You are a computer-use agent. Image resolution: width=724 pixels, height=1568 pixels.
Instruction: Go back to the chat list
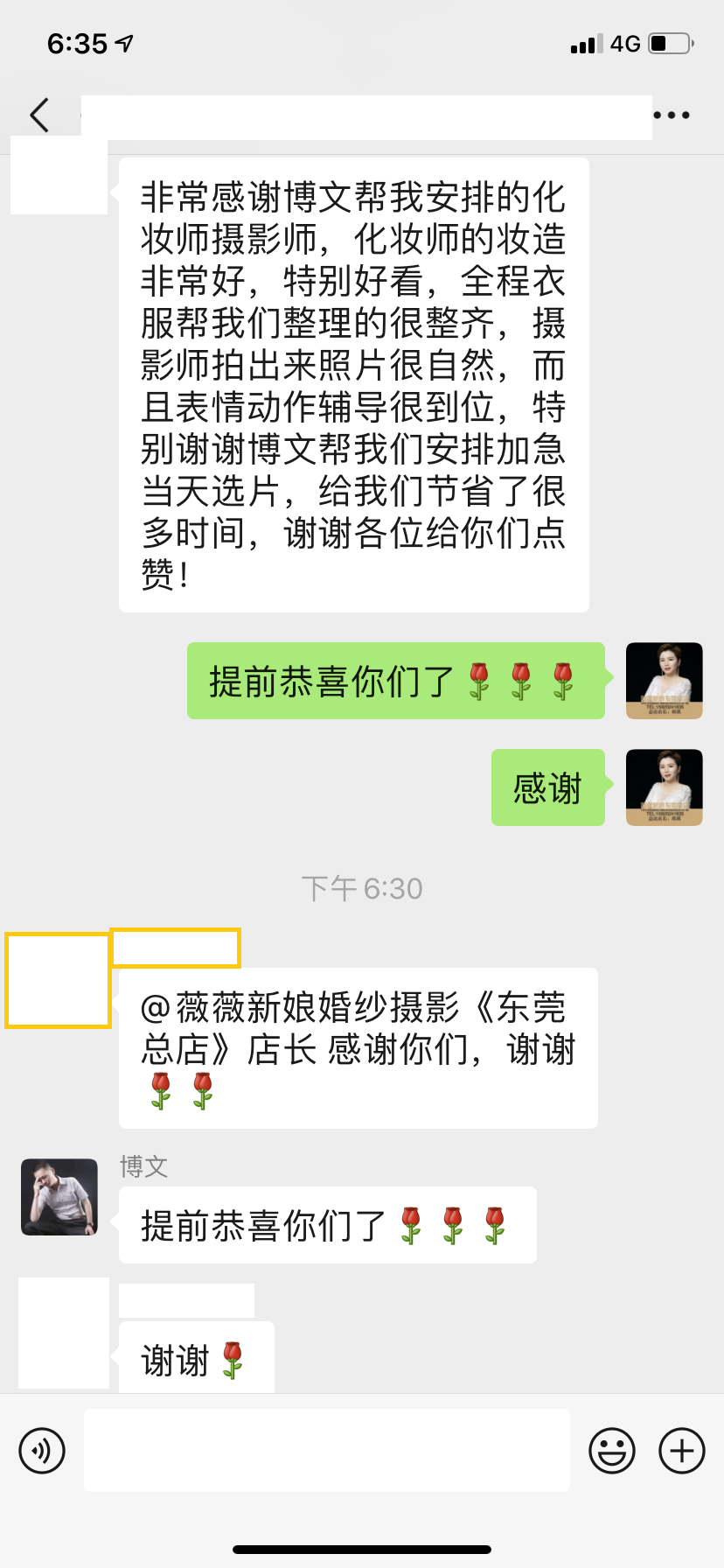[x=39, y=115]
